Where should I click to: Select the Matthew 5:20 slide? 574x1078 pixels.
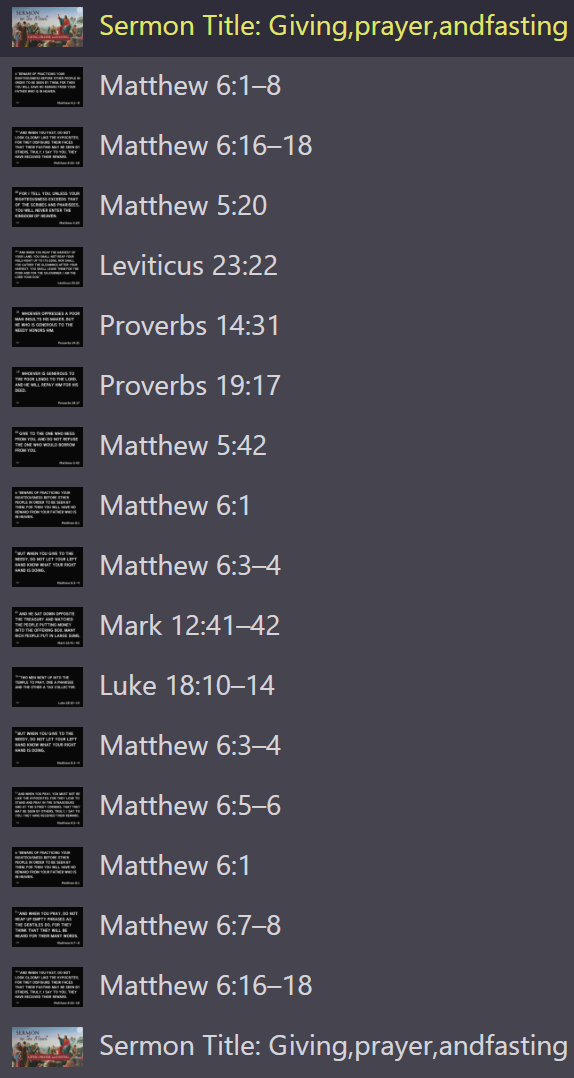pyautogui.click(x=287, y=206)
